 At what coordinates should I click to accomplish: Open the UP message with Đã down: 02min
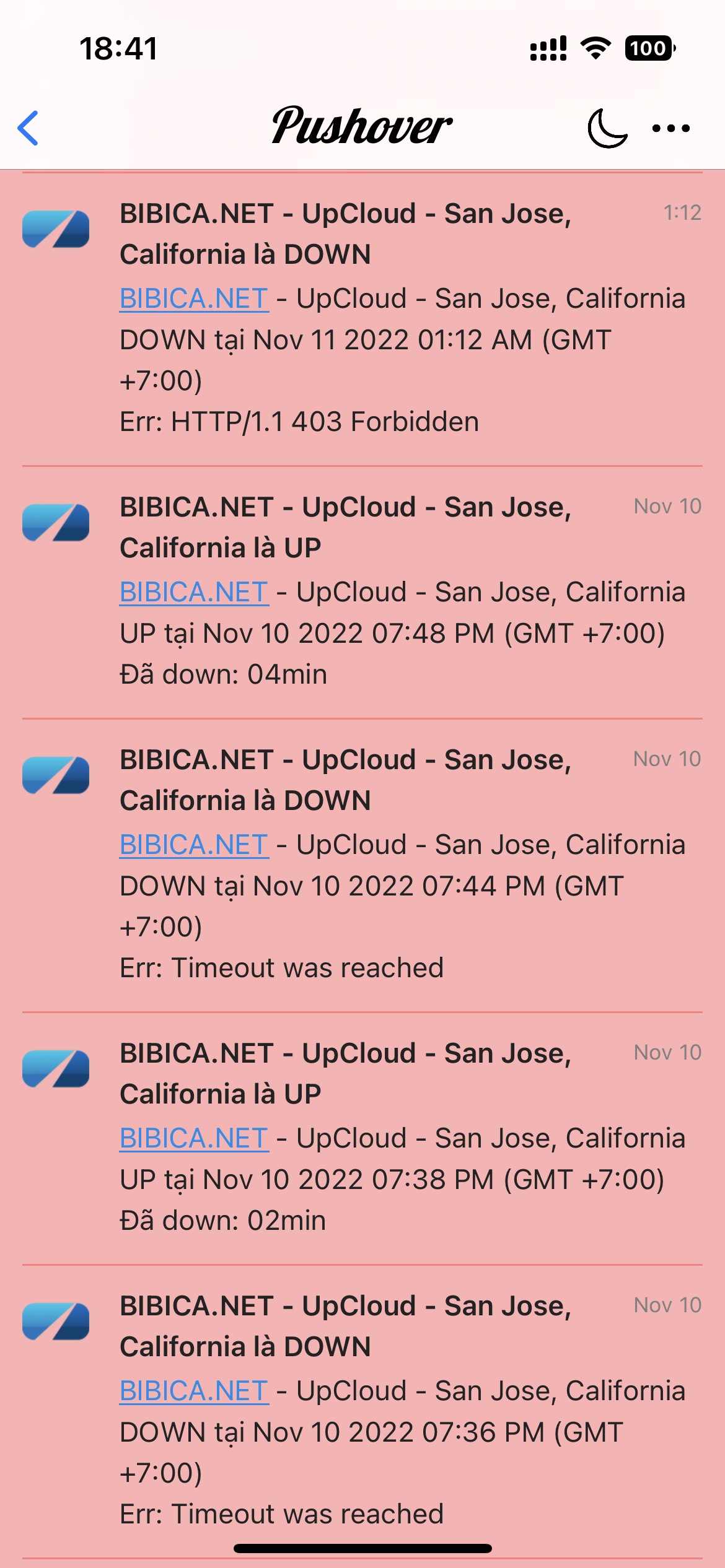pyautogui.click(x=362, y=1139)
